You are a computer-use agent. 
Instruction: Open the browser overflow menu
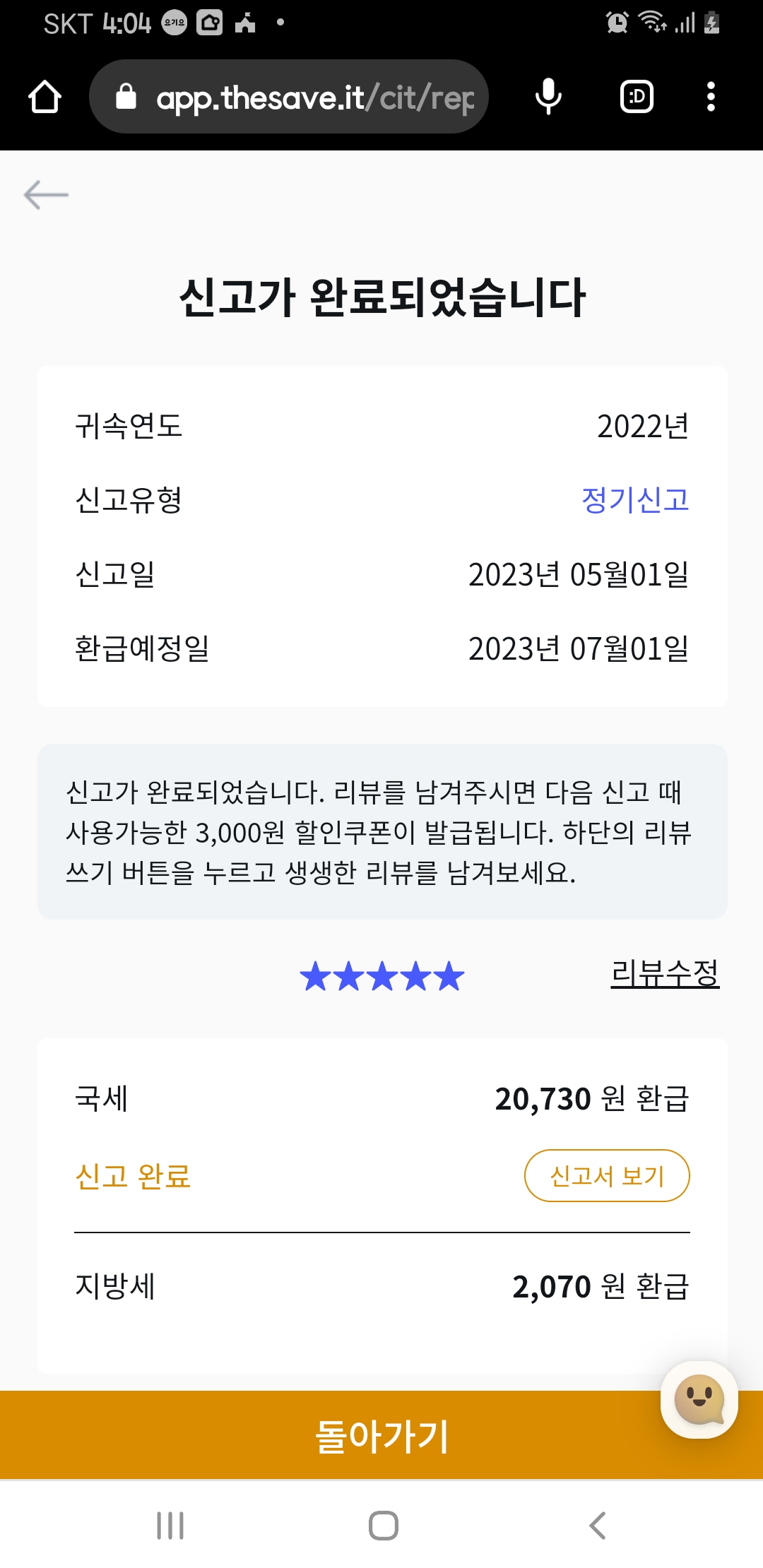(x=711, y=97)
